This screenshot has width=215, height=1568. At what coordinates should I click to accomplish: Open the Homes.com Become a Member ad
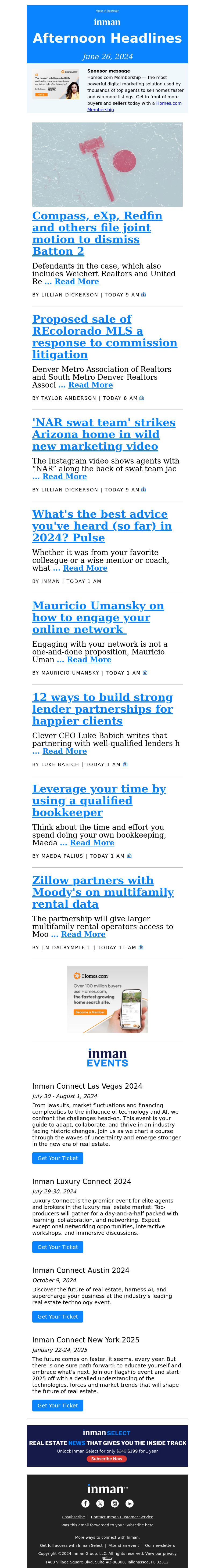pos(107,999)
